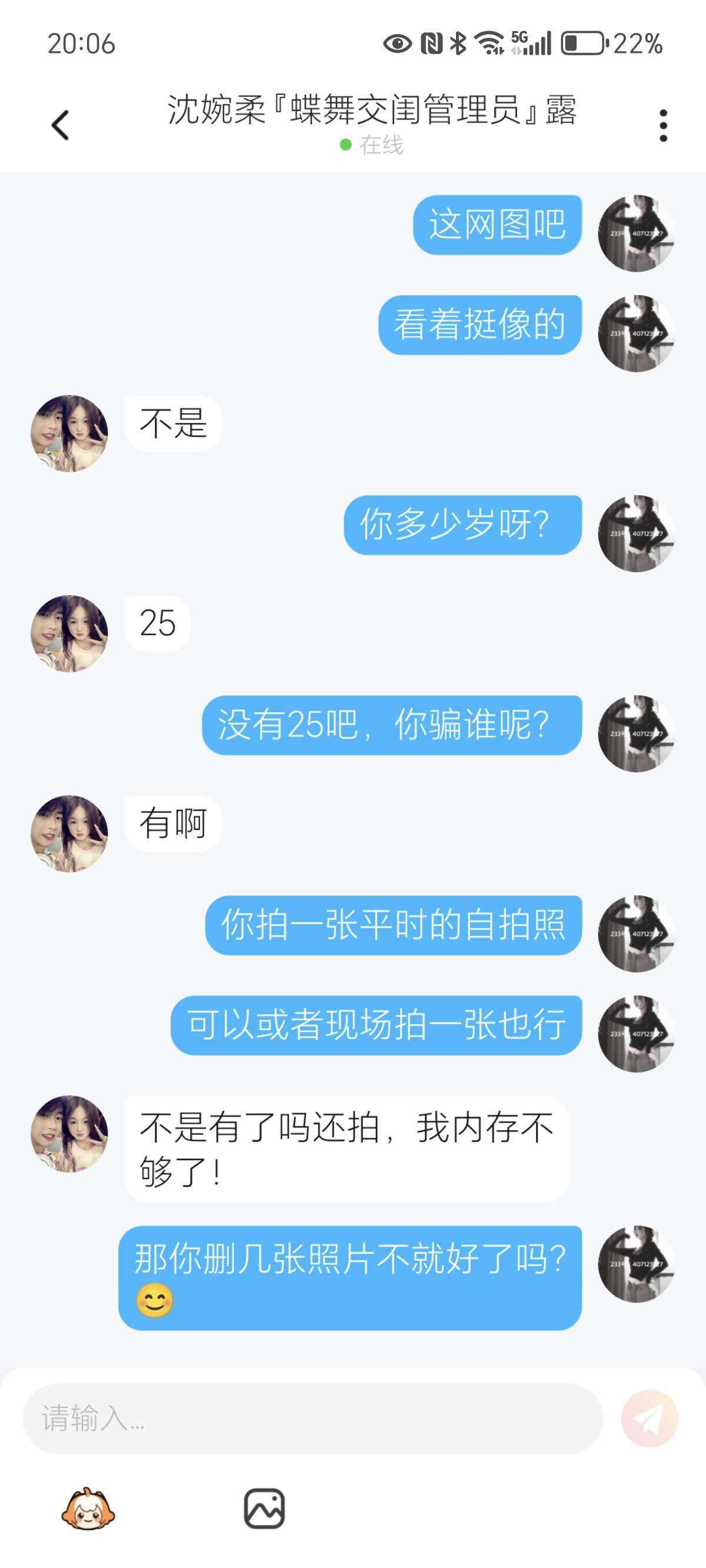Open my avatar next to "这网图吧"

636,233
